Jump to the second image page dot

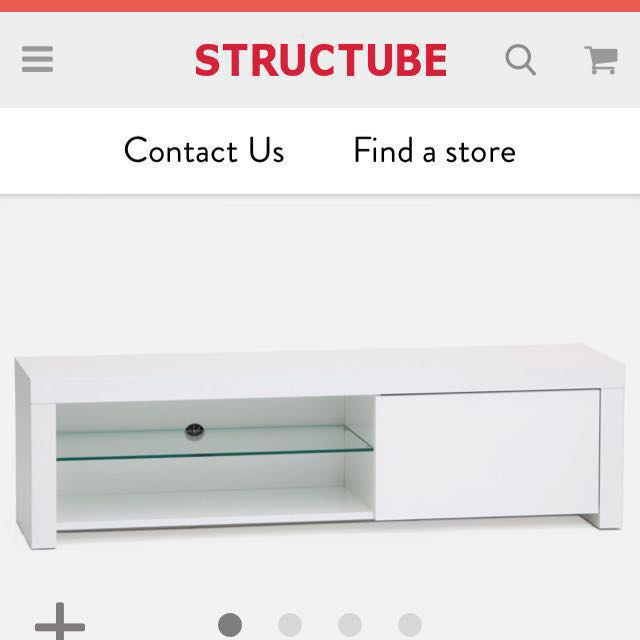pos(290,625)
